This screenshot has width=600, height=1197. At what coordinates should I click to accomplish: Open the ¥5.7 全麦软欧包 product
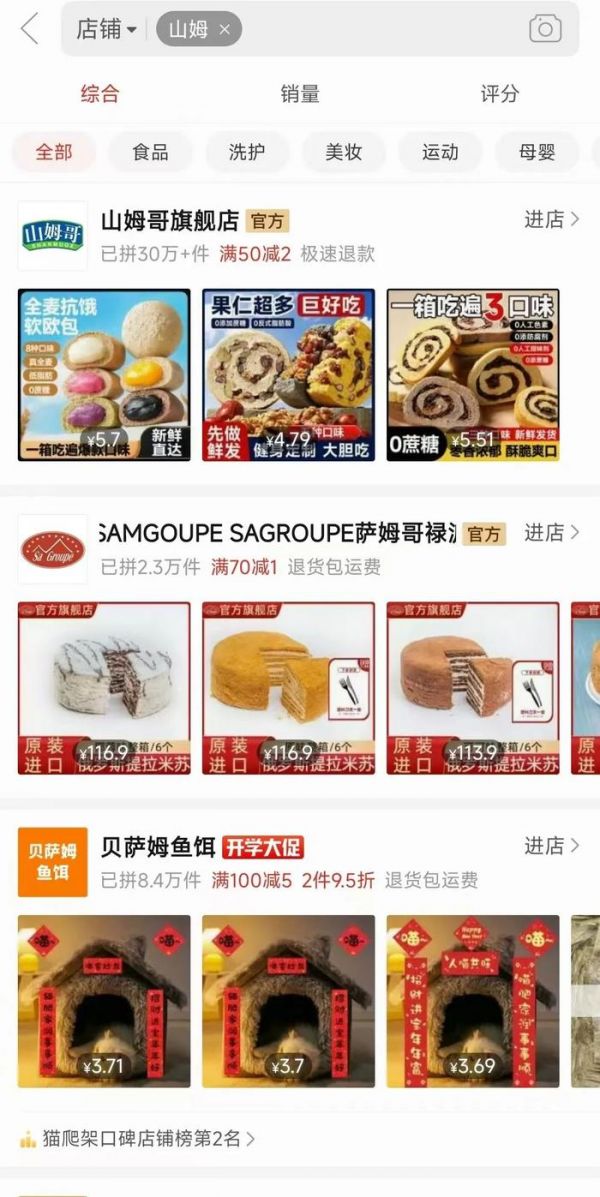tap(104, 375)
